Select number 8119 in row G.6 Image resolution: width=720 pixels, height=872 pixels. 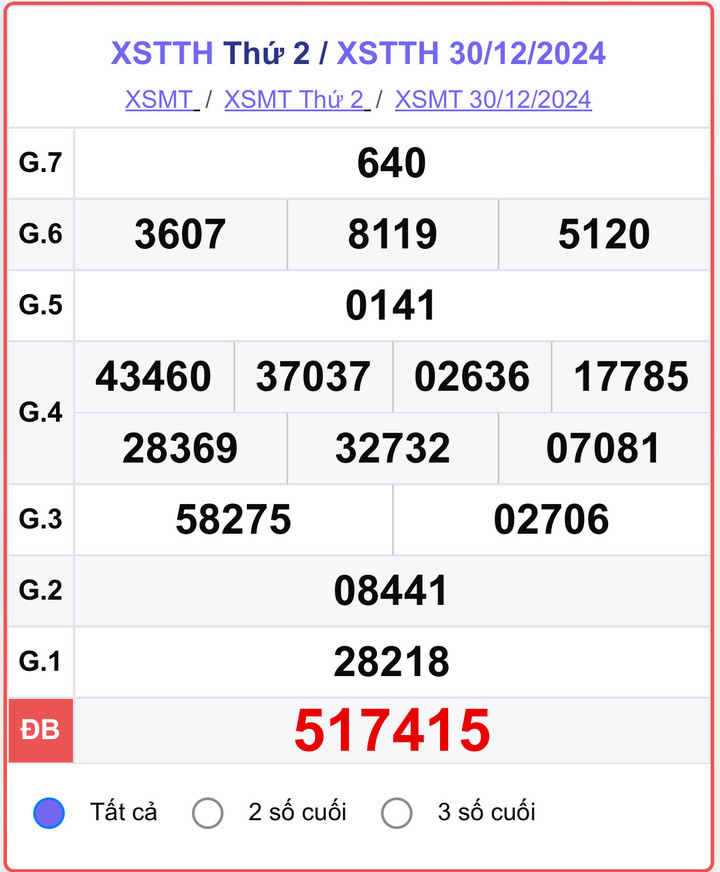394,234
